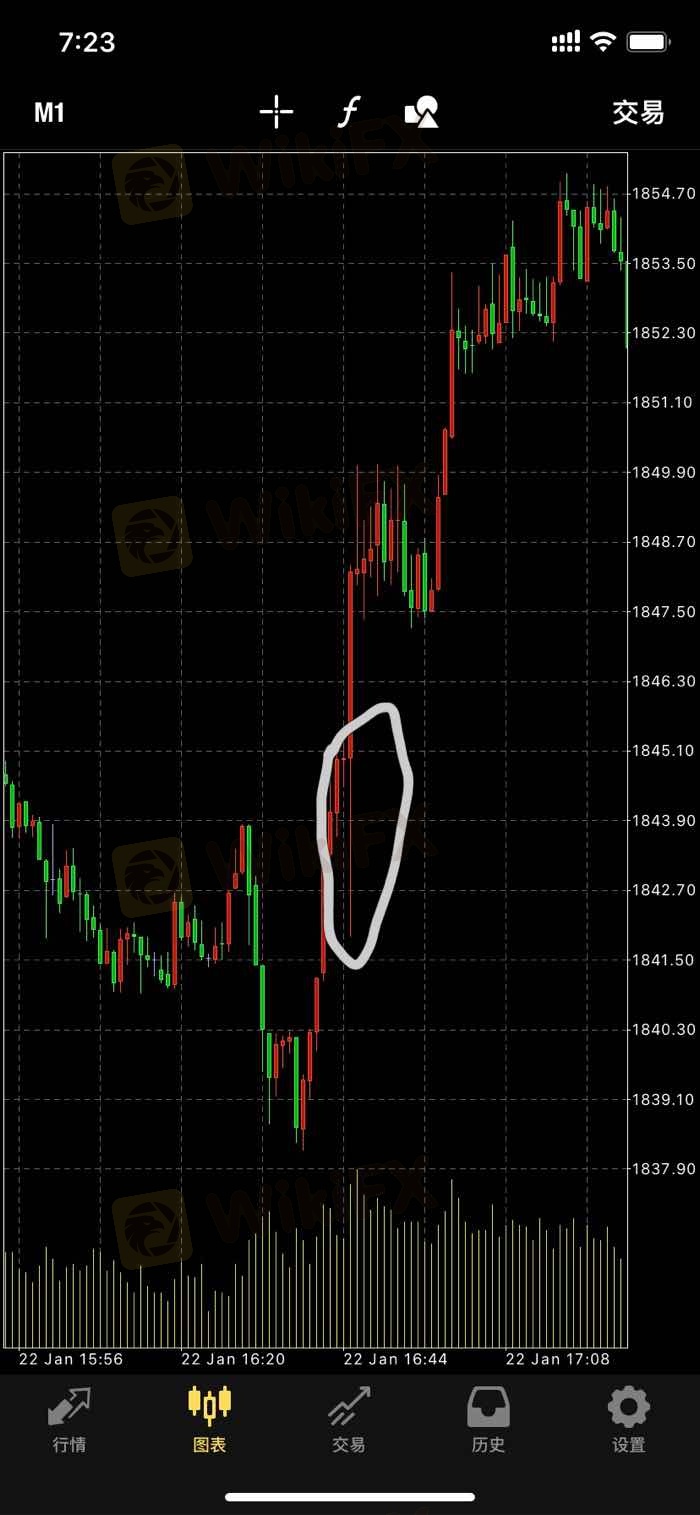Tap the 交易 button in the top bar
Viewport: 700px width, 1515px height.
[638, 112]
